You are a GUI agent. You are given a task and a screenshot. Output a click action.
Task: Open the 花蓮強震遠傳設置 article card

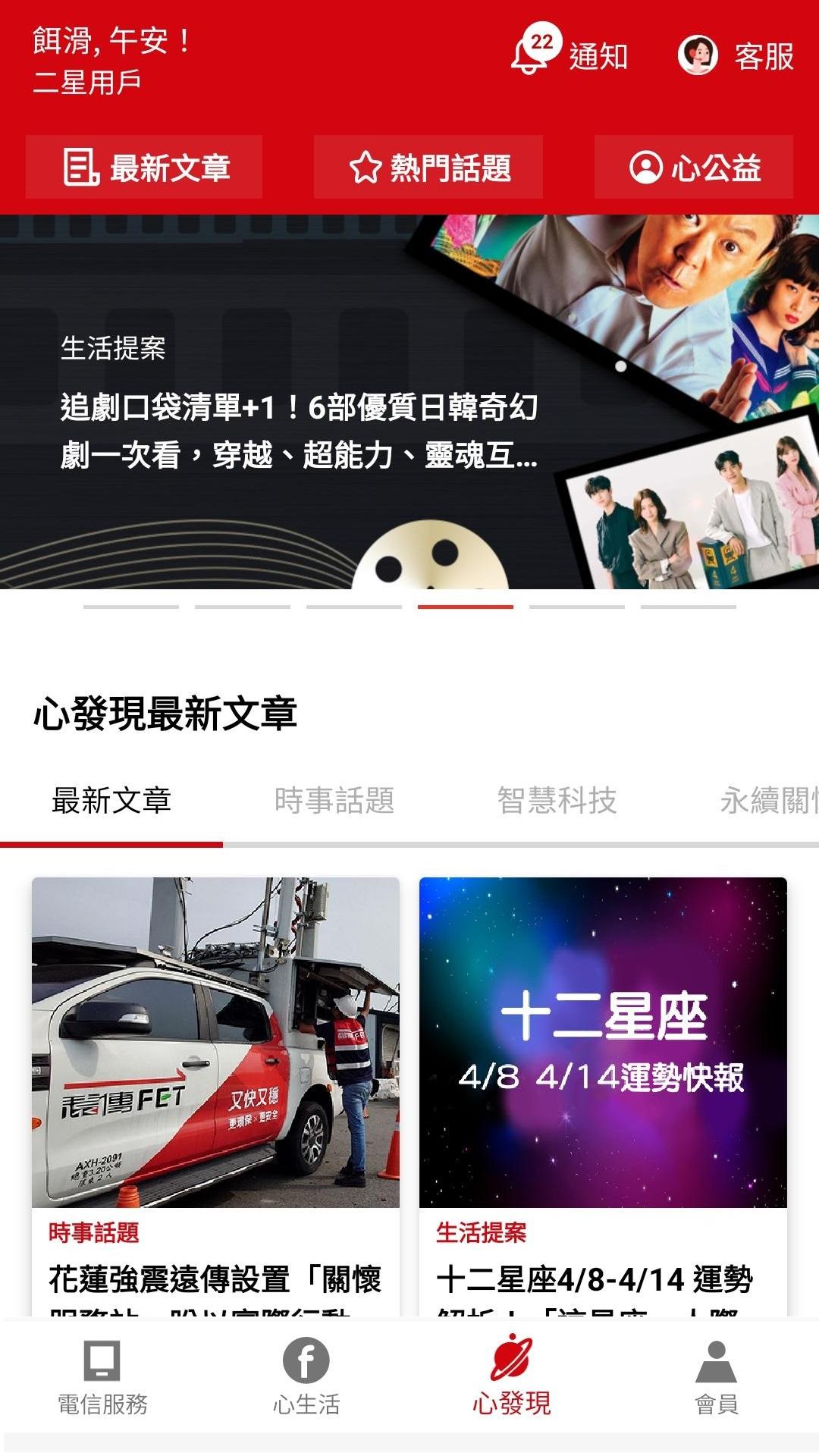point(215,1097)
